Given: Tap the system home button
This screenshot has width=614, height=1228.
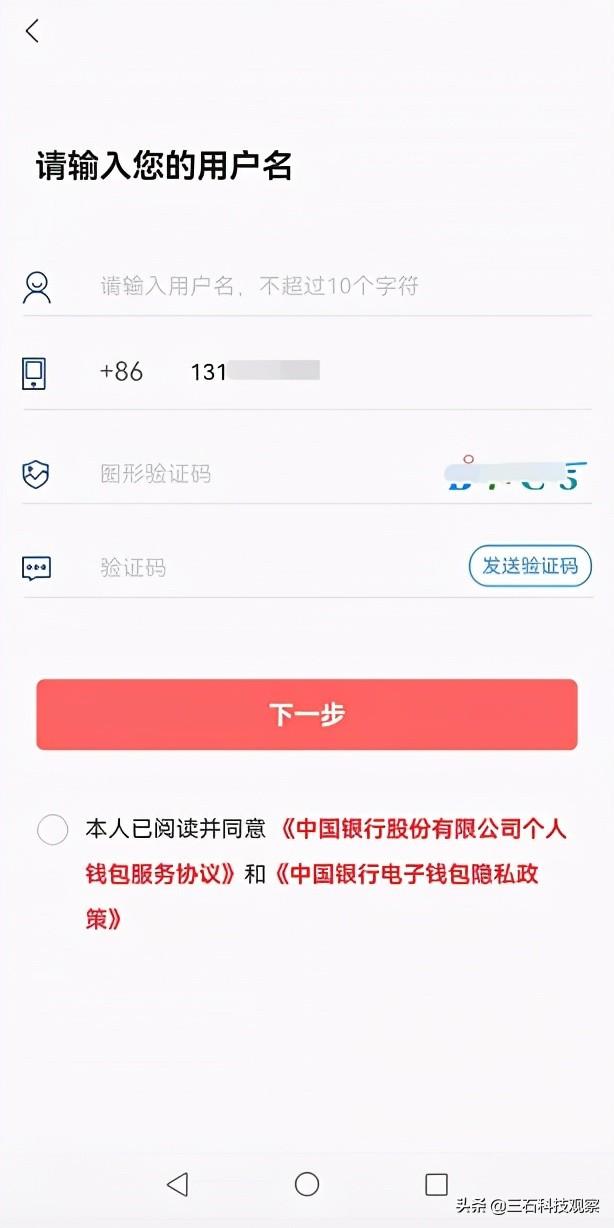Looking at the screenshot, I should point(307,1185).
